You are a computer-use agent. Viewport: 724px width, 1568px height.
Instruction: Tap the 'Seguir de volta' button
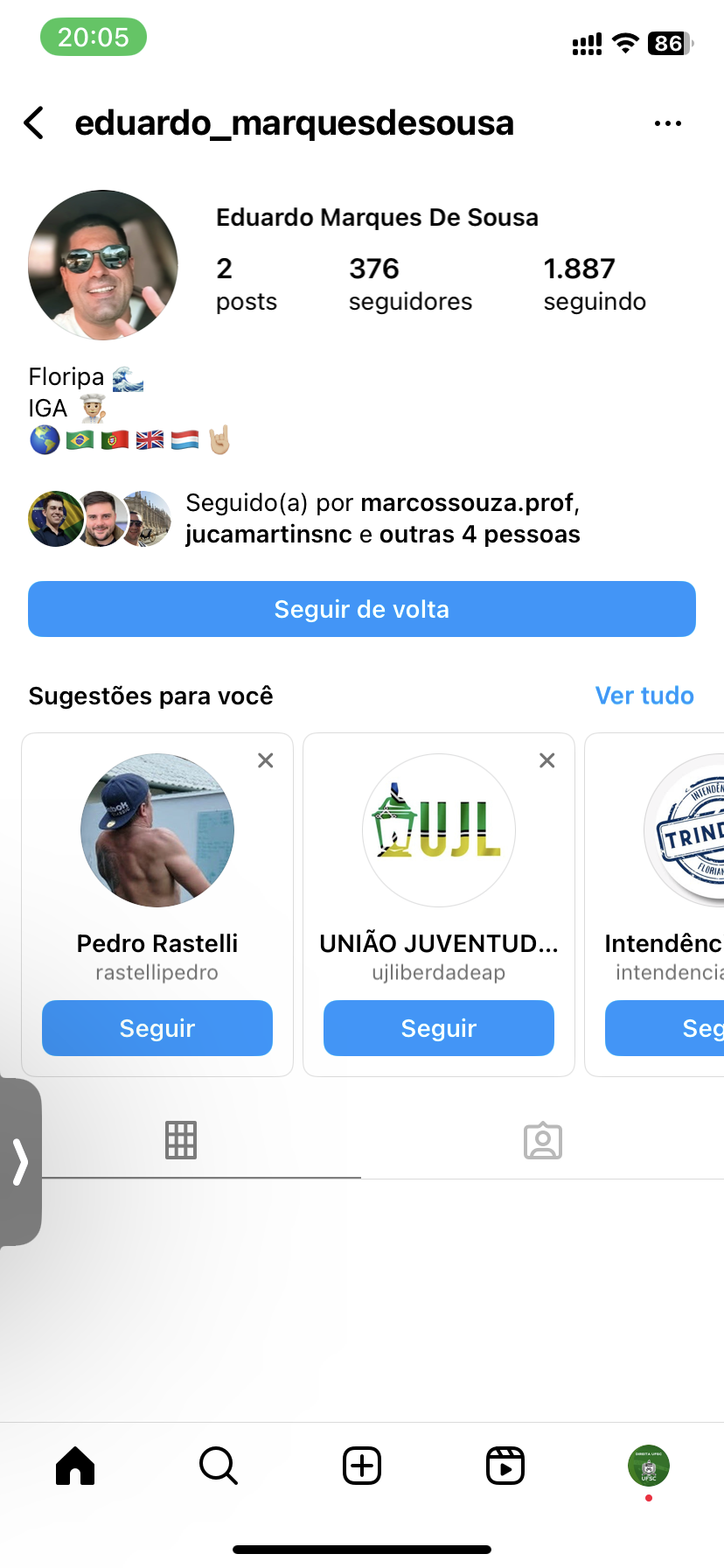pos(362,609)
